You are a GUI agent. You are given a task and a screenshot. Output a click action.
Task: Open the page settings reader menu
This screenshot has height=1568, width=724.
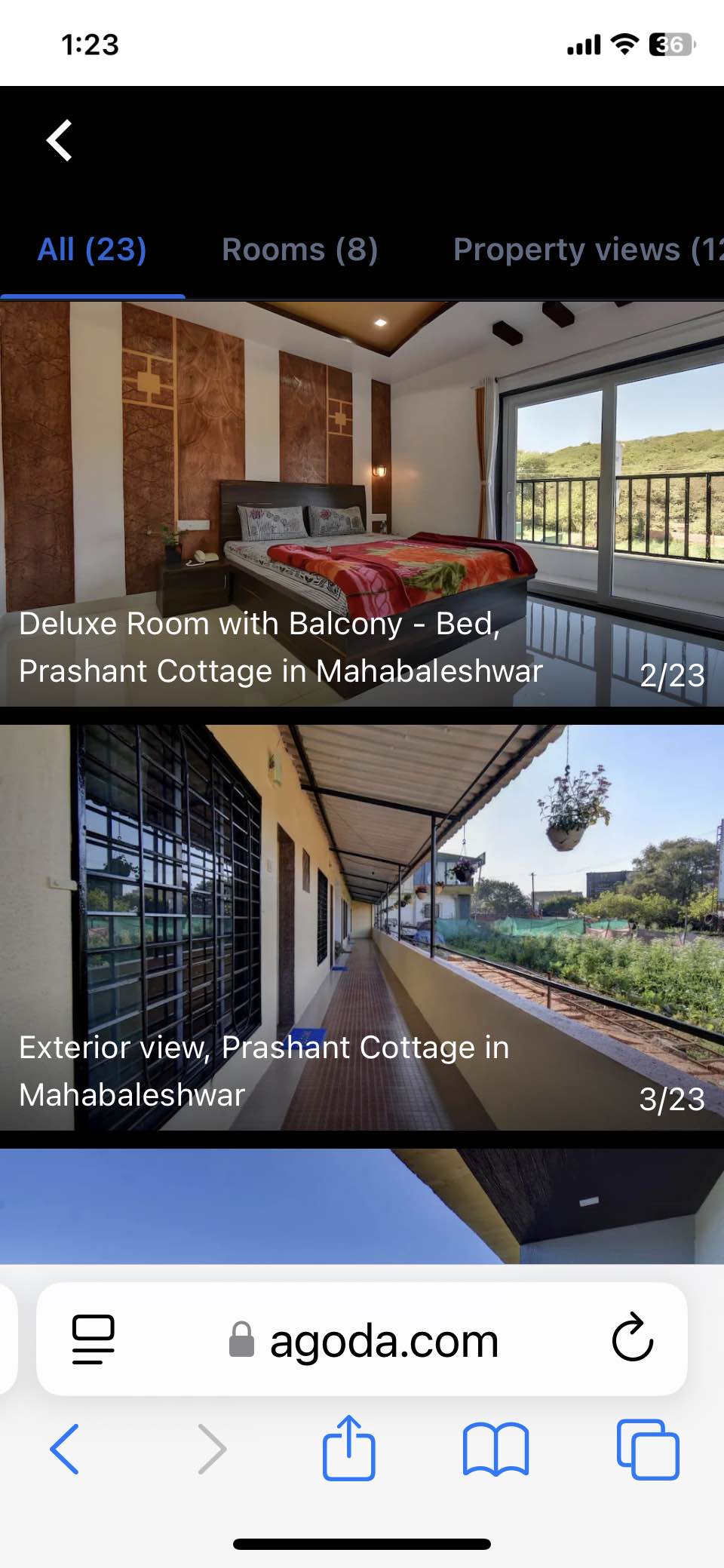93,1339
